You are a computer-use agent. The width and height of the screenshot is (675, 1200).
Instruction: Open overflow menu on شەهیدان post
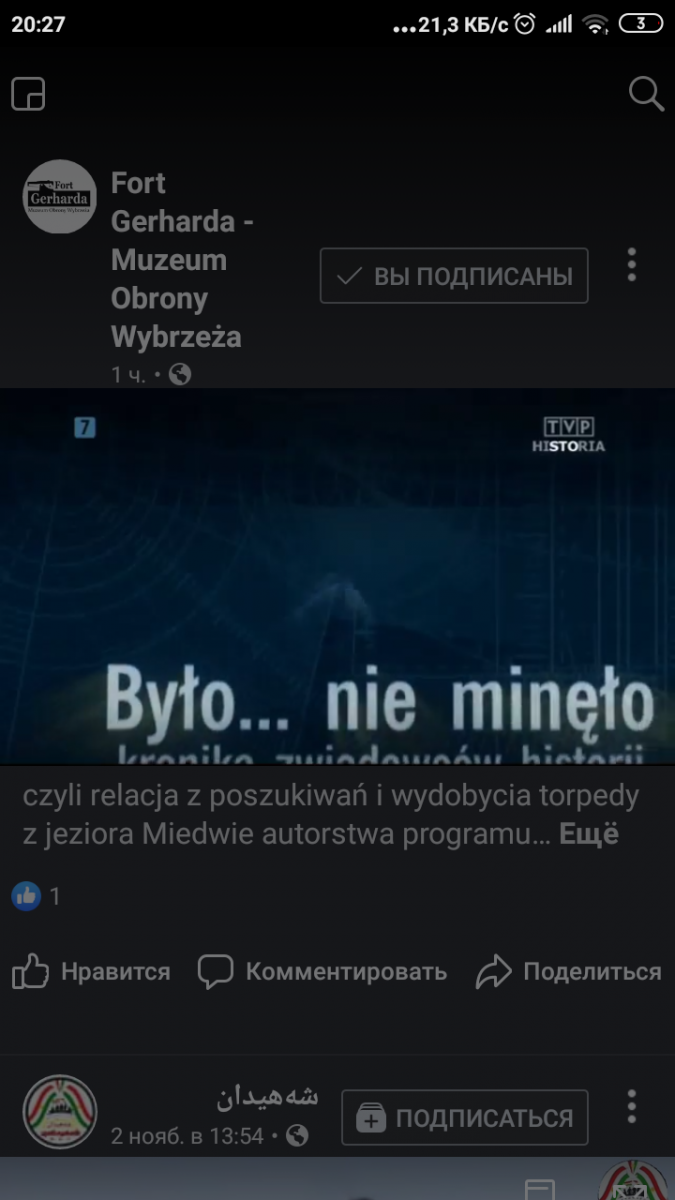pos(631,1107)
